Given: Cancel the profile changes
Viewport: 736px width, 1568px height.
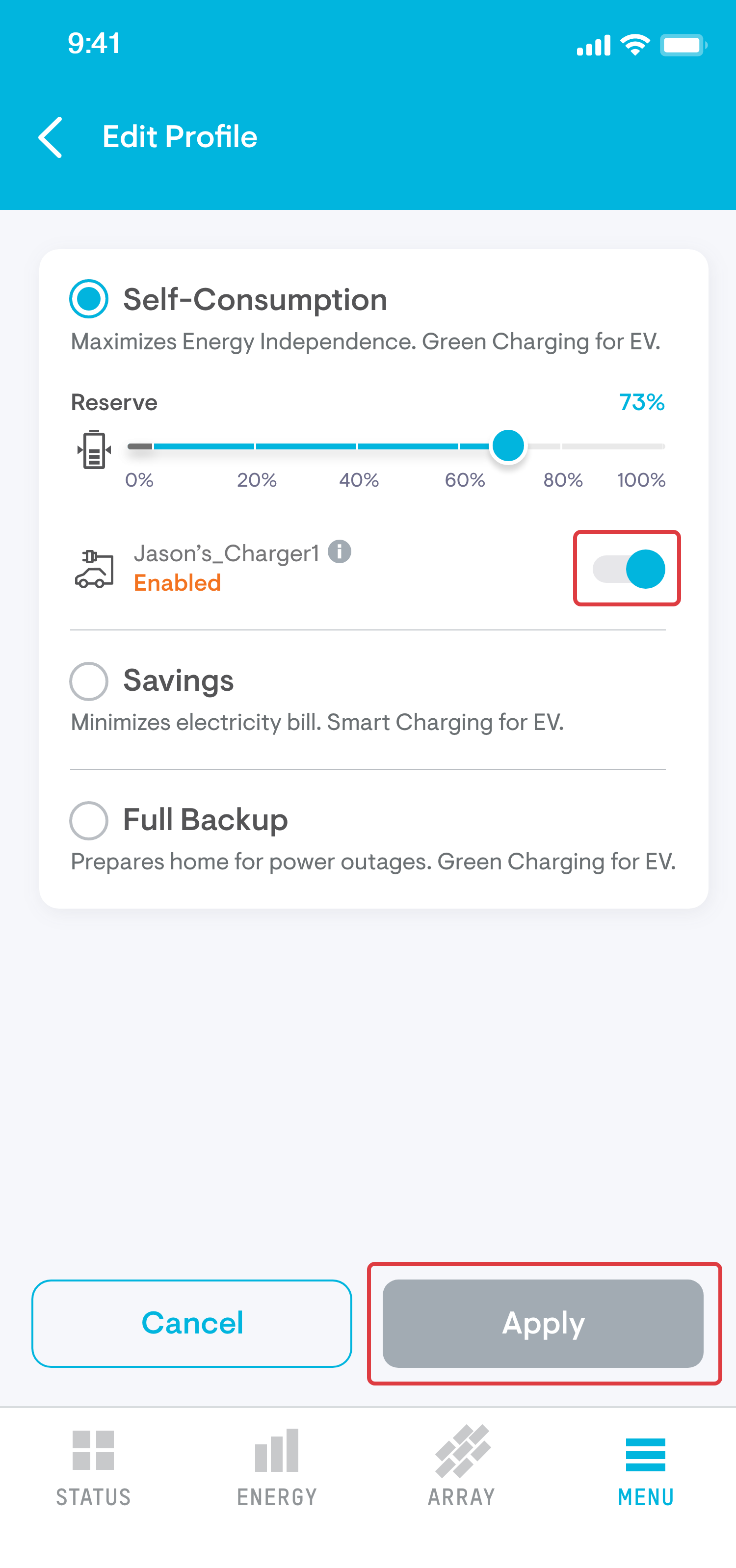Looking at the screenshot, I should click(192, 1323).
